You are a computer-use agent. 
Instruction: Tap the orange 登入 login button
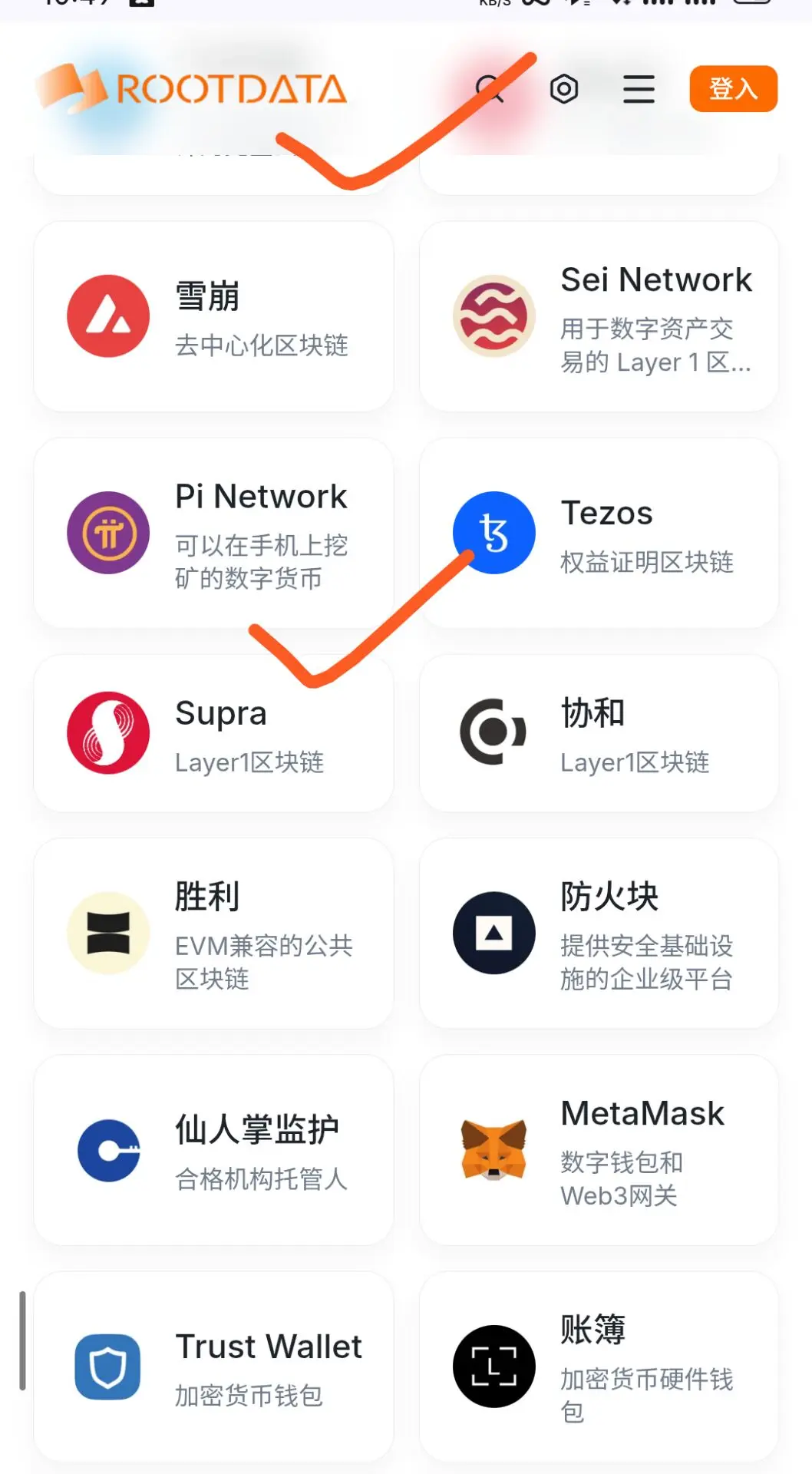(x=733, y=89)
